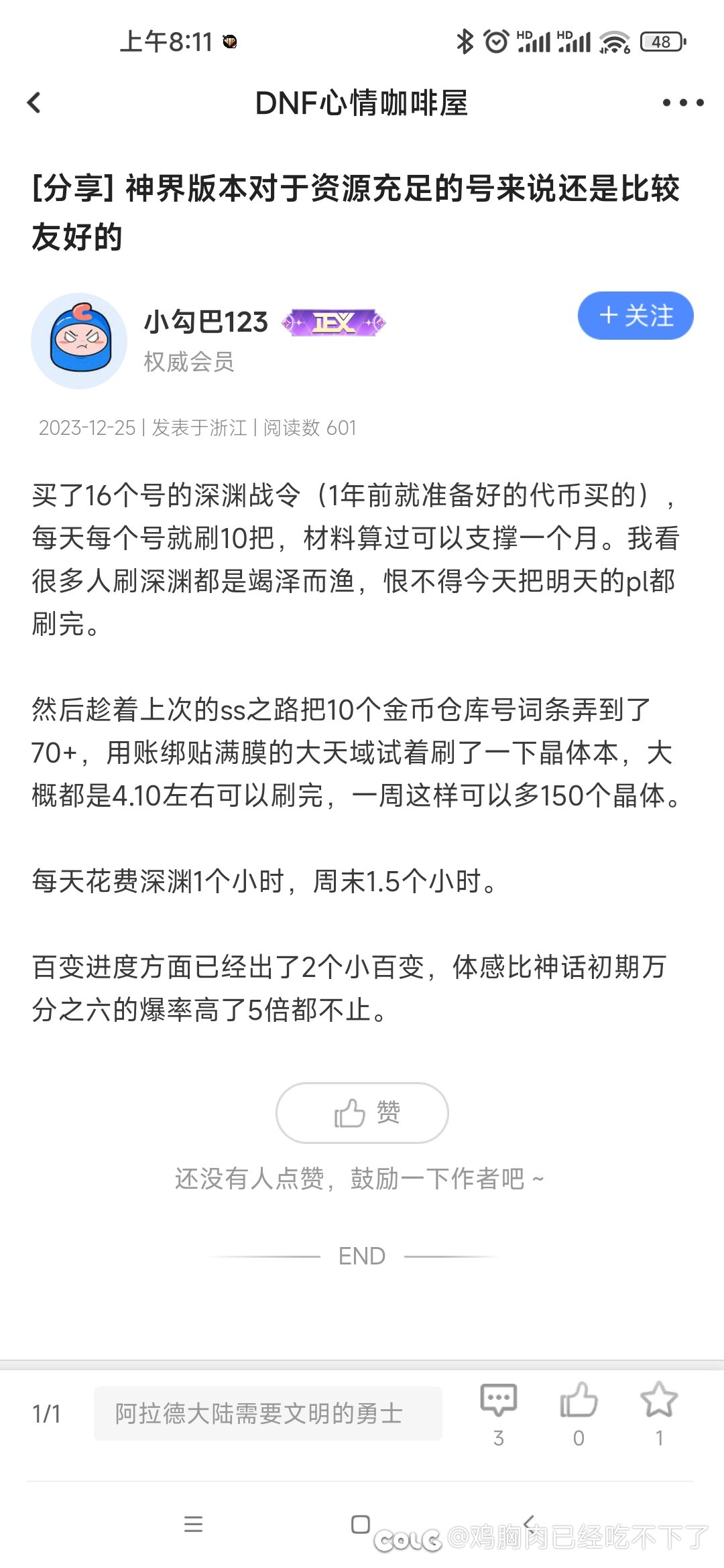Open the three-dot overflow menu
Screen dimensions: 724x1568
(682, 103)
